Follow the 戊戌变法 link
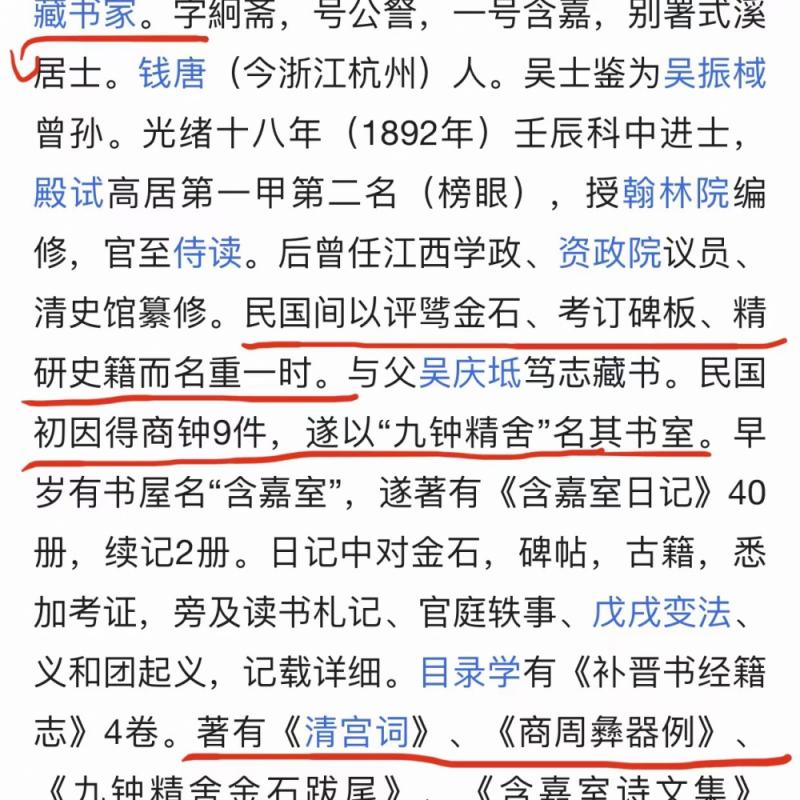Image resolution: width=800 pixels, height=800 pixels. 660,613
